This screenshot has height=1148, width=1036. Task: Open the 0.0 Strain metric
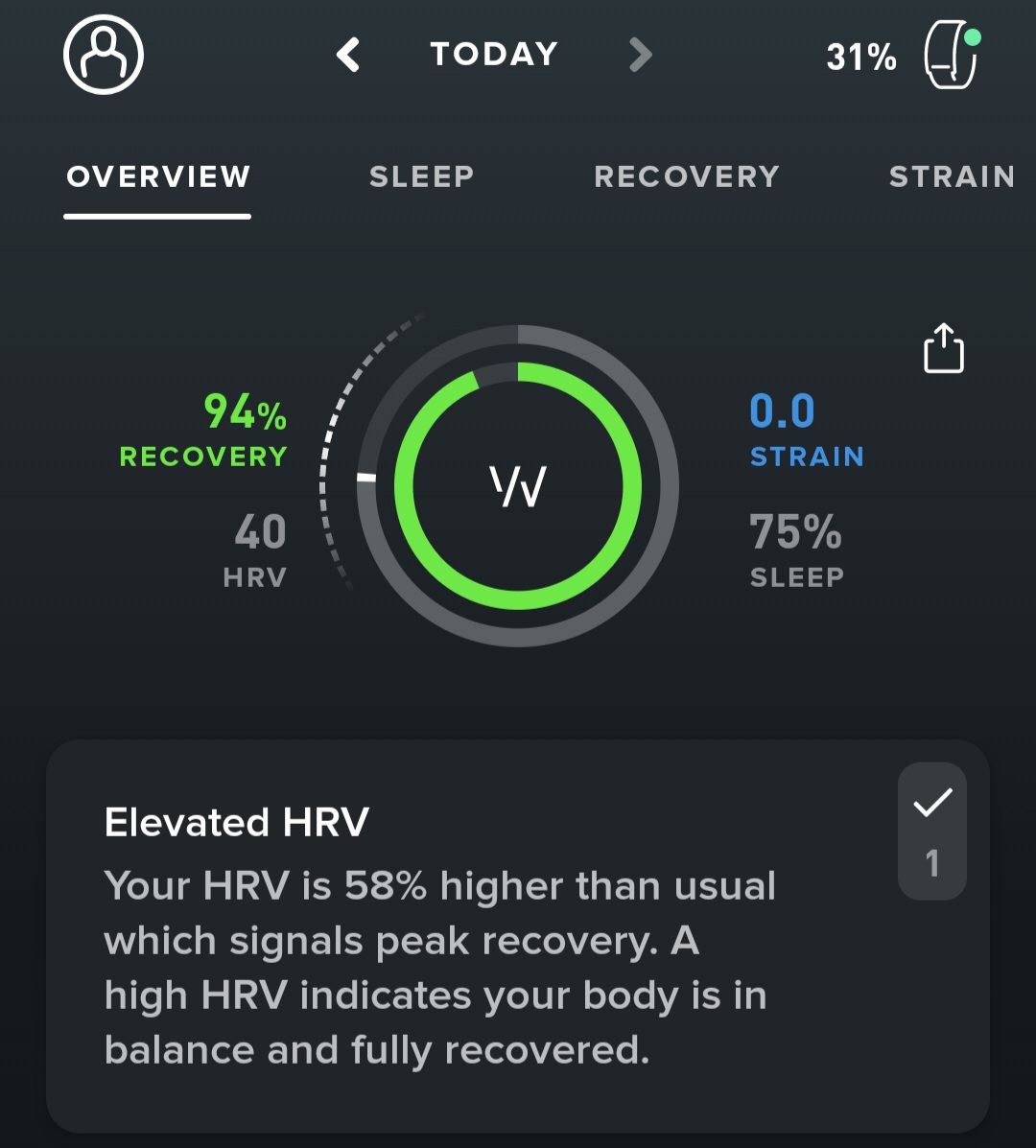[806, 431]
